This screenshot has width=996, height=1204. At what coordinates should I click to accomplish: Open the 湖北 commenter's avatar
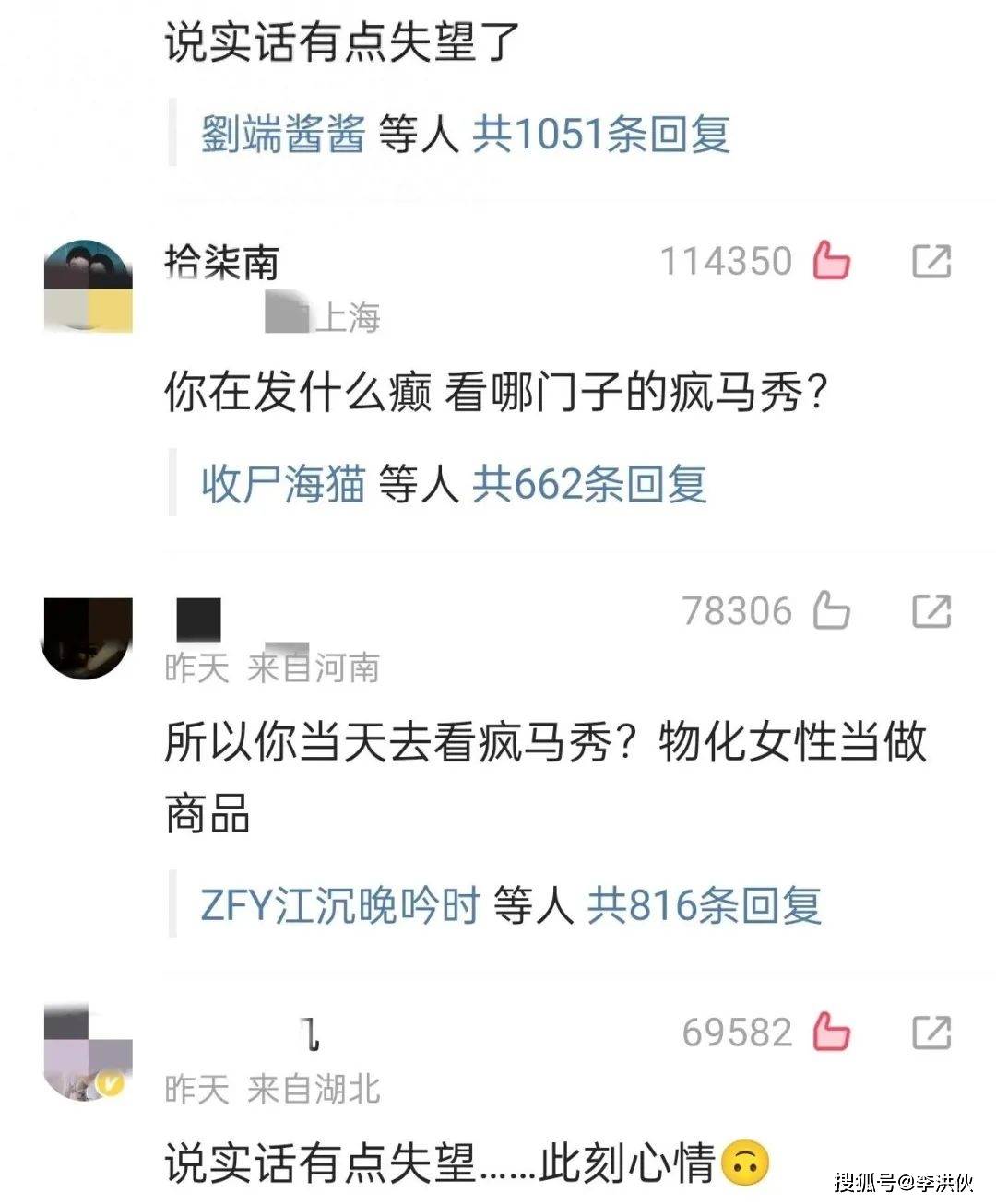point(89,1056)
